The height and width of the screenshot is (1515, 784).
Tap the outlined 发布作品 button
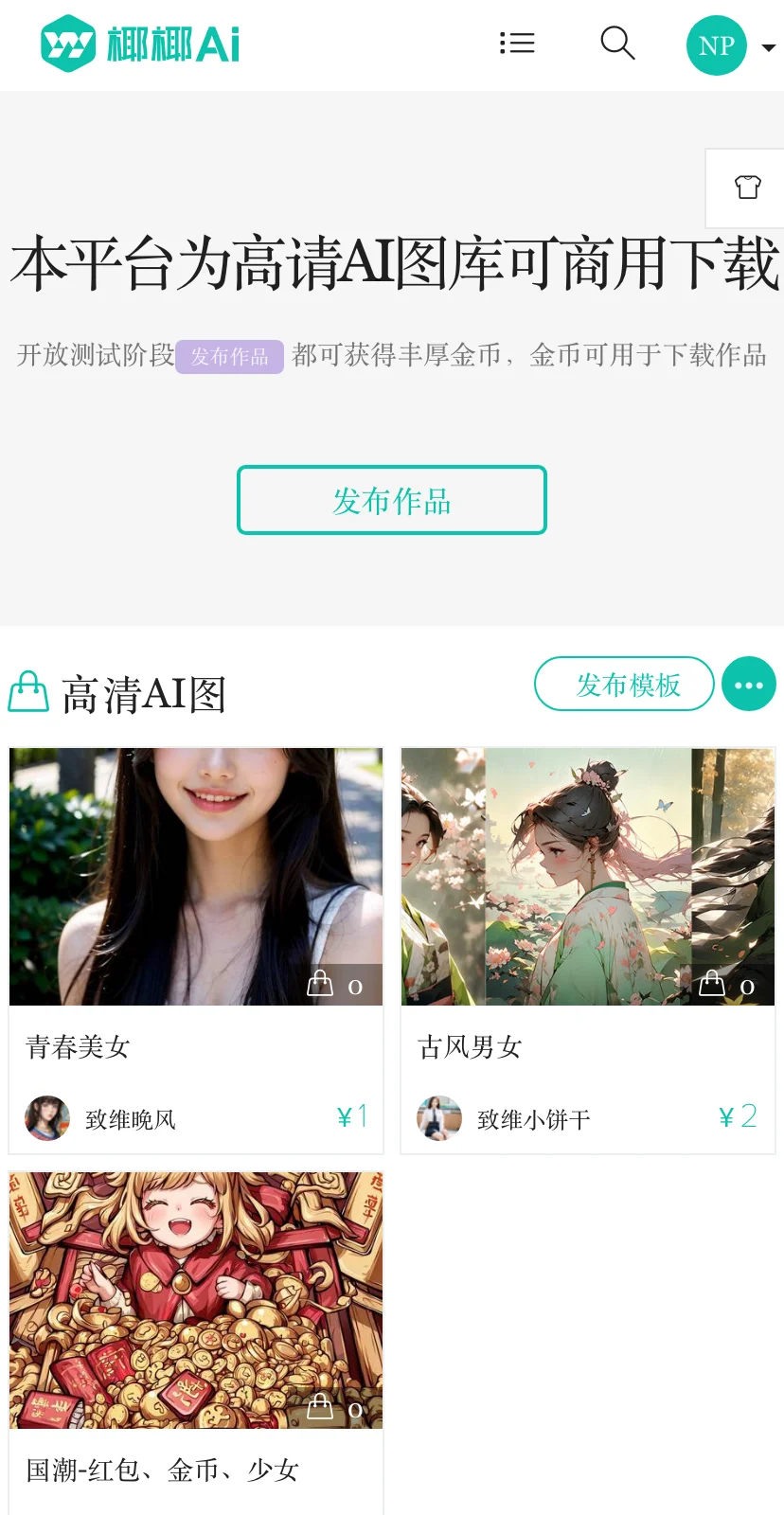pos(392,500)
